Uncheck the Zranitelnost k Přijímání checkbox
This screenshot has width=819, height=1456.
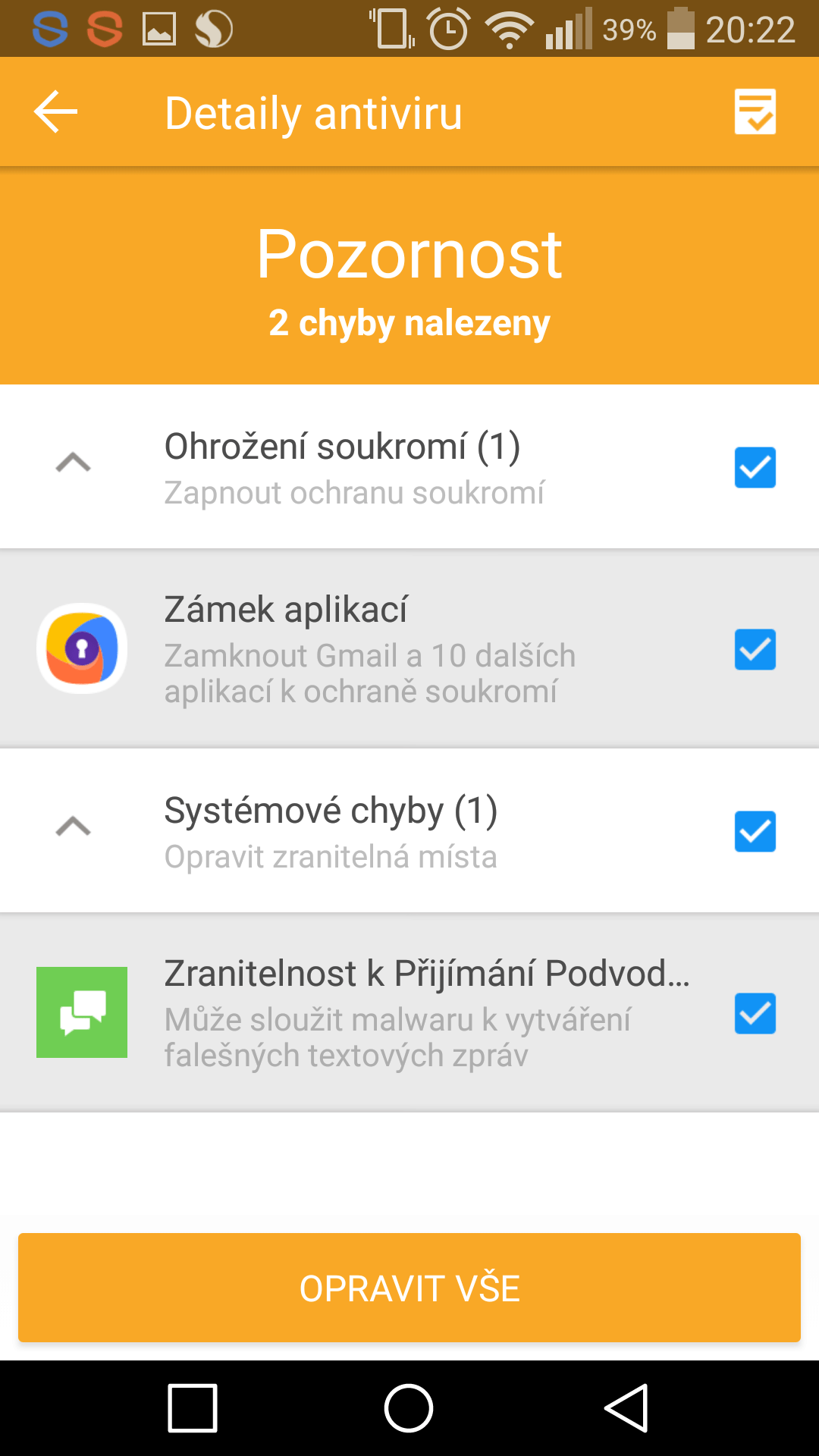[755, 1013]
